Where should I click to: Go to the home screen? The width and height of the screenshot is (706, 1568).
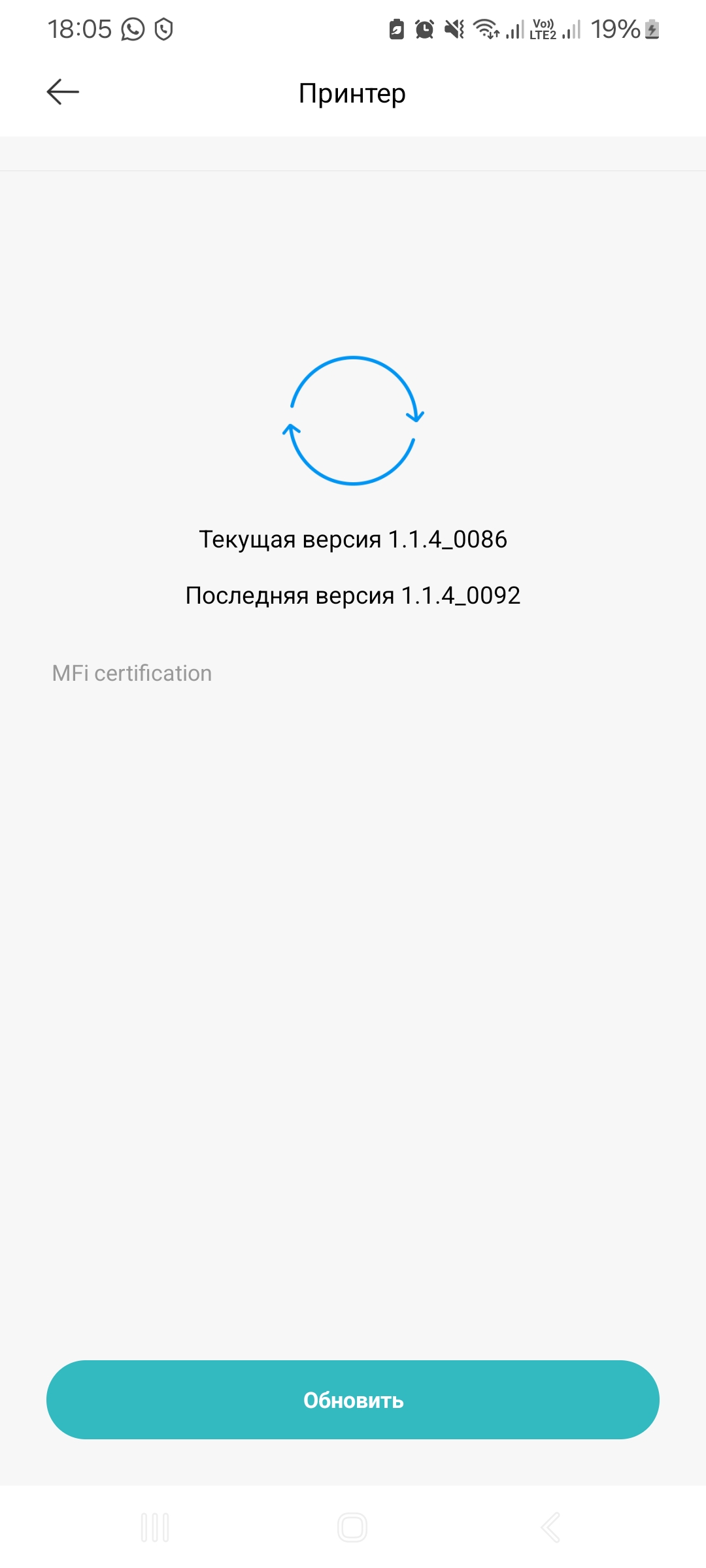352,1527
